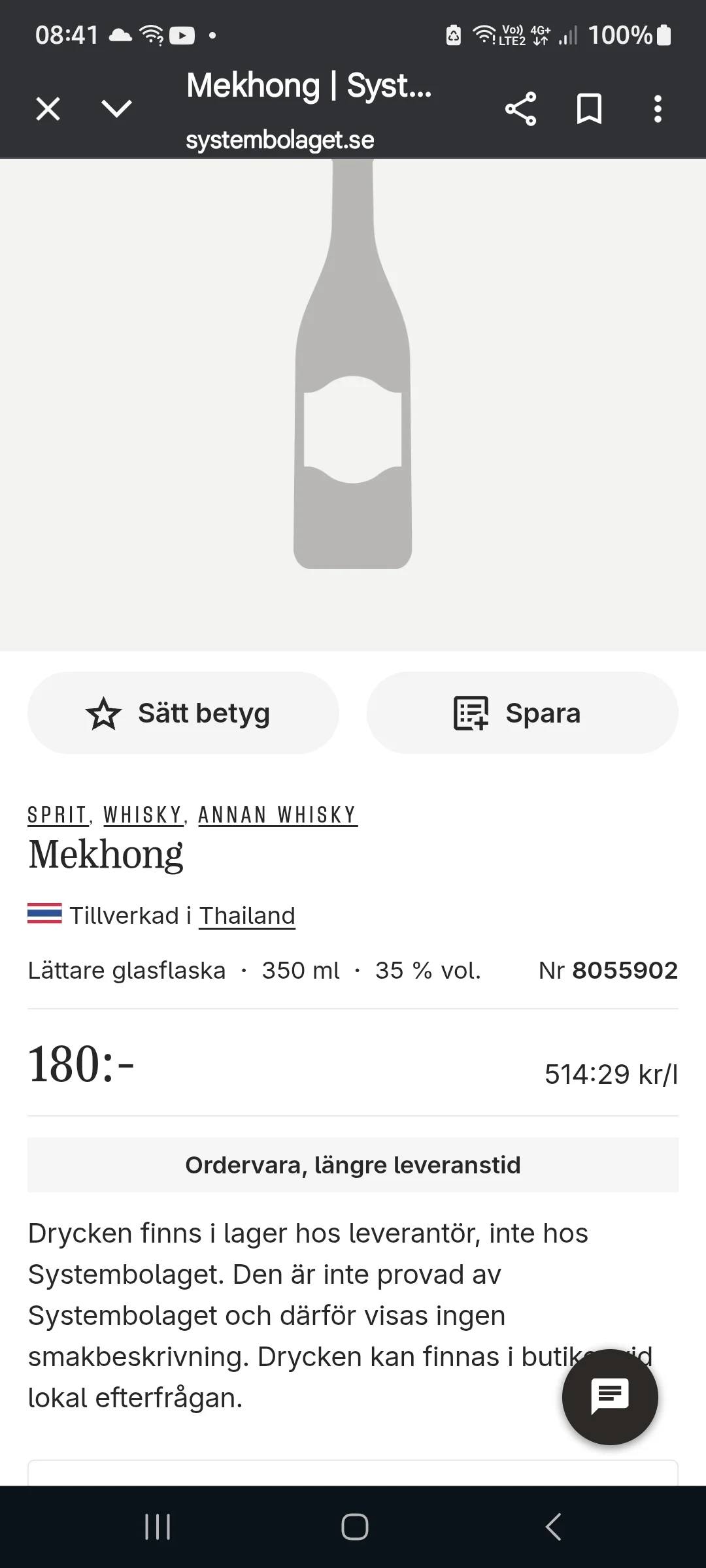Viewport: 706px width, 1568px height.
Task: Open the share options for this page
Action: click(x=520, y=109)
